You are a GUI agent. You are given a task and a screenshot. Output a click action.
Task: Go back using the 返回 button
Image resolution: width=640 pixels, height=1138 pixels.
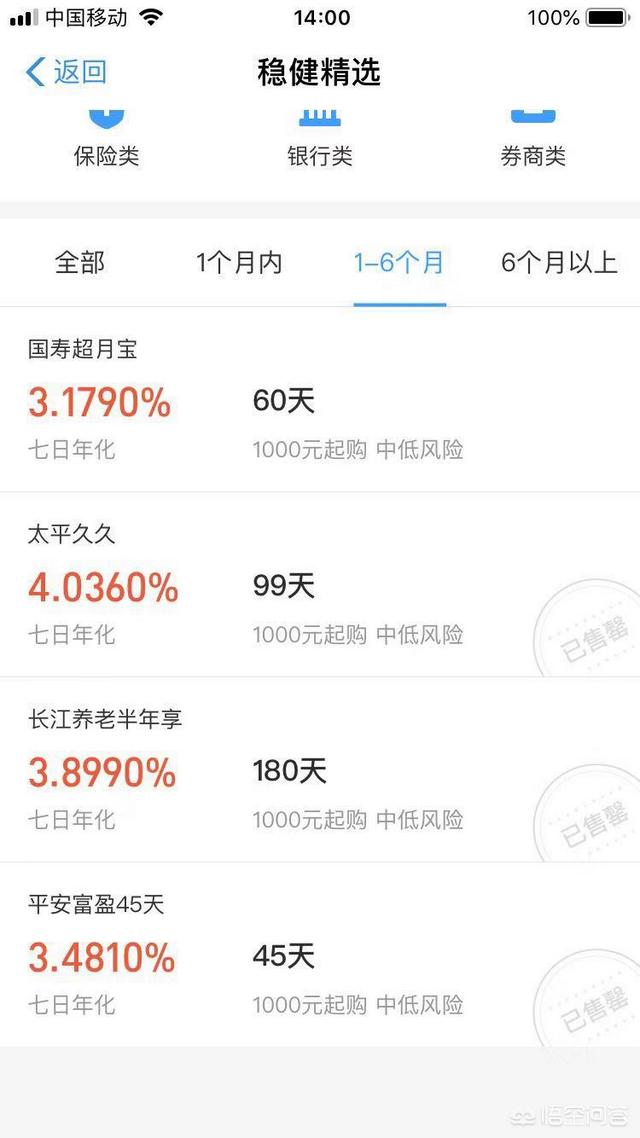tap(66, 72)
